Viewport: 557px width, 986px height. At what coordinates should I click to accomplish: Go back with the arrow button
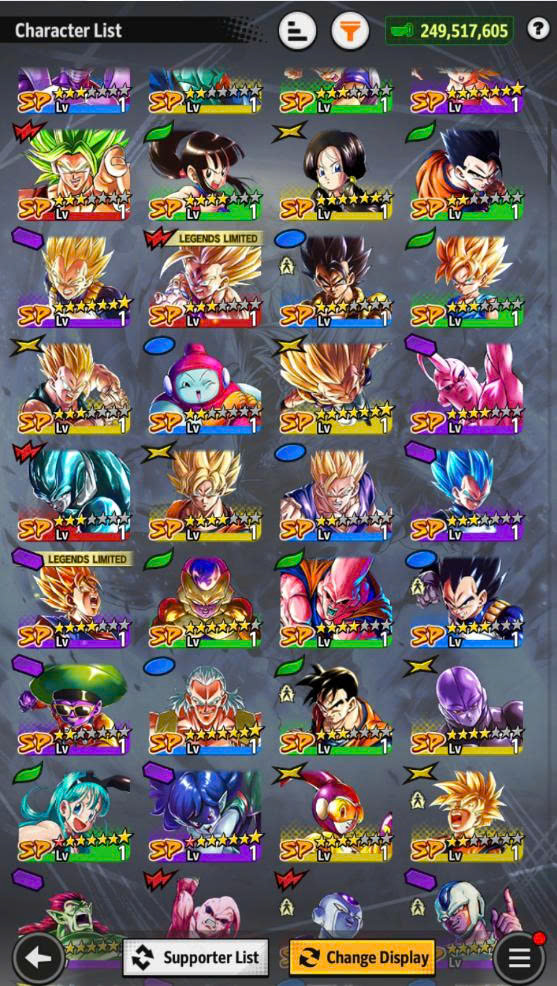pos(39,958)
